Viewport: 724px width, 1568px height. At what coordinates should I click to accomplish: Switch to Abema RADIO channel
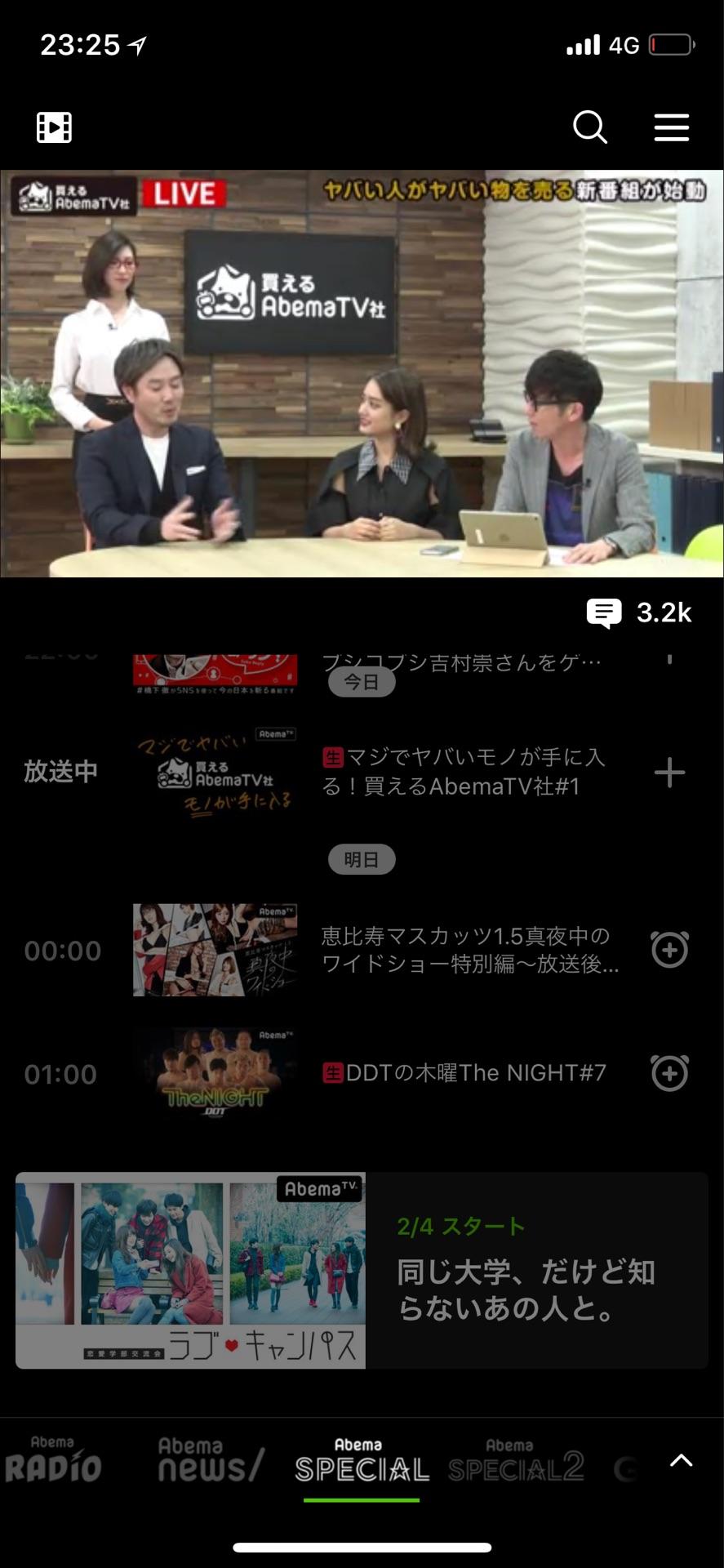pyautogui.click(x=53, y=1462)
